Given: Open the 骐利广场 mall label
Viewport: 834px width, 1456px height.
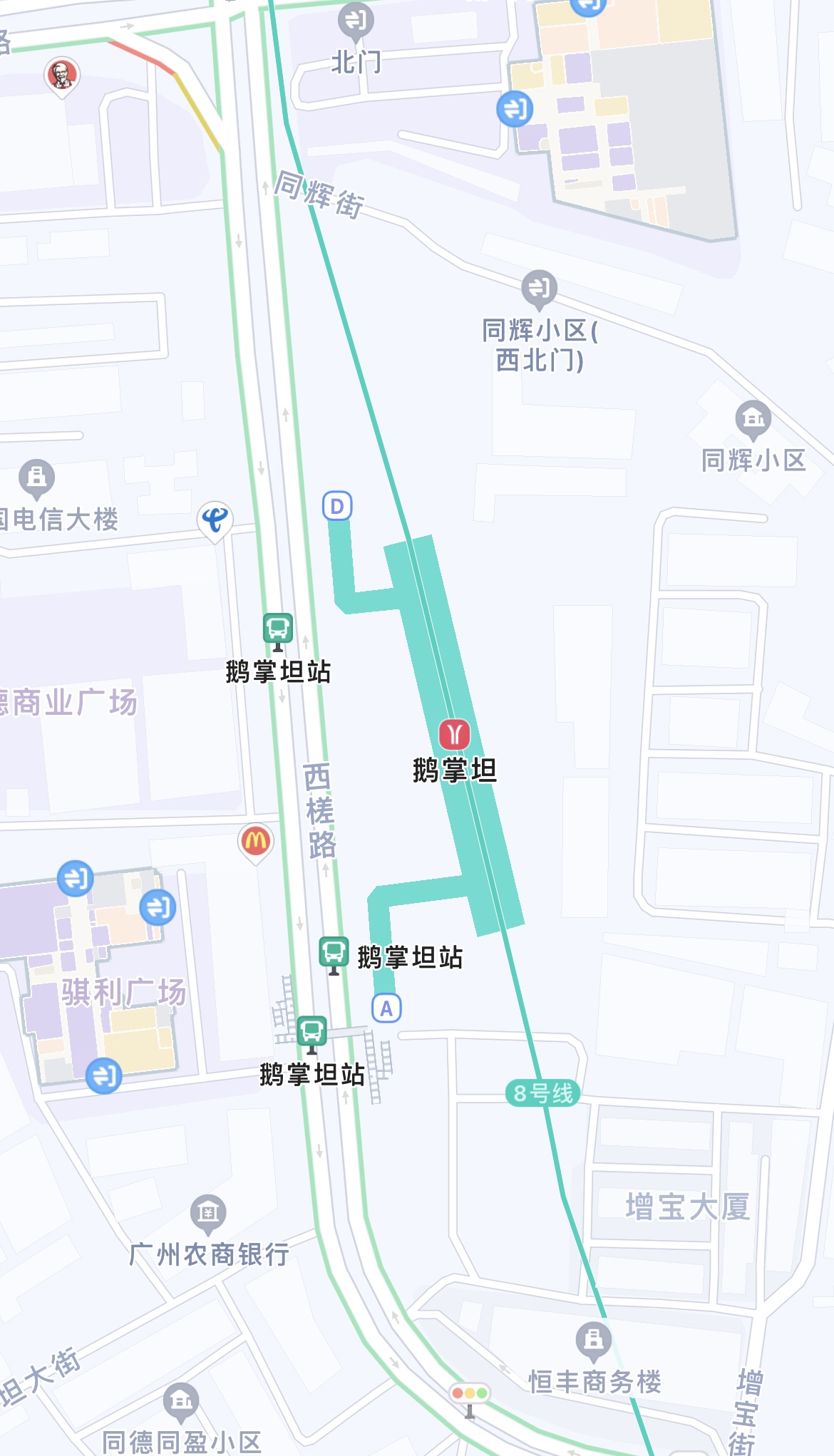Looking at the screenshot, I should click(123, 992).
